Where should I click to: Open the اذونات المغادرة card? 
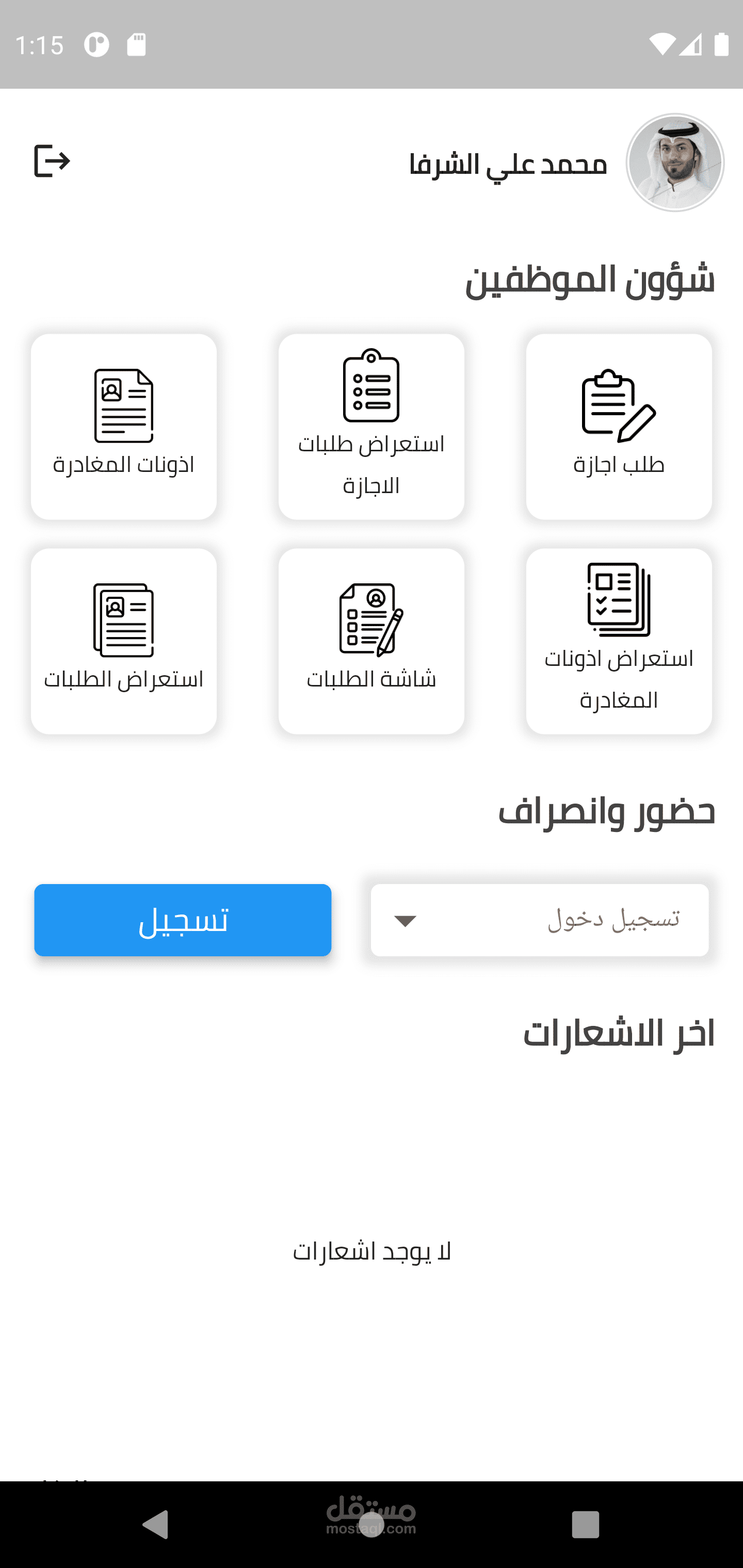point(124,427)
